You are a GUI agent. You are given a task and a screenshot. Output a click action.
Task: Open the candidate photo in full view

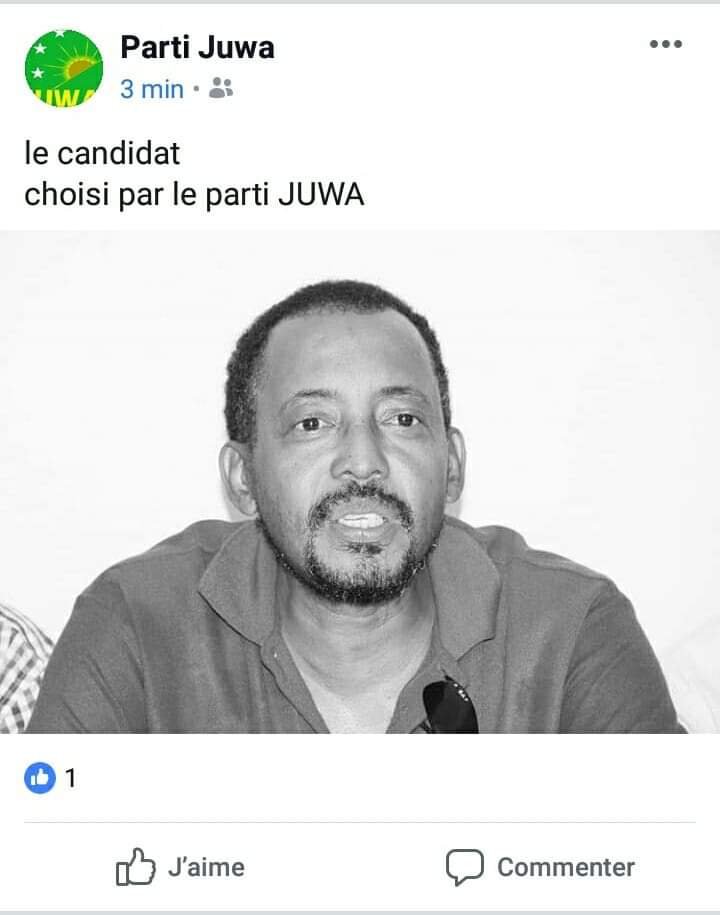point(360,482)
